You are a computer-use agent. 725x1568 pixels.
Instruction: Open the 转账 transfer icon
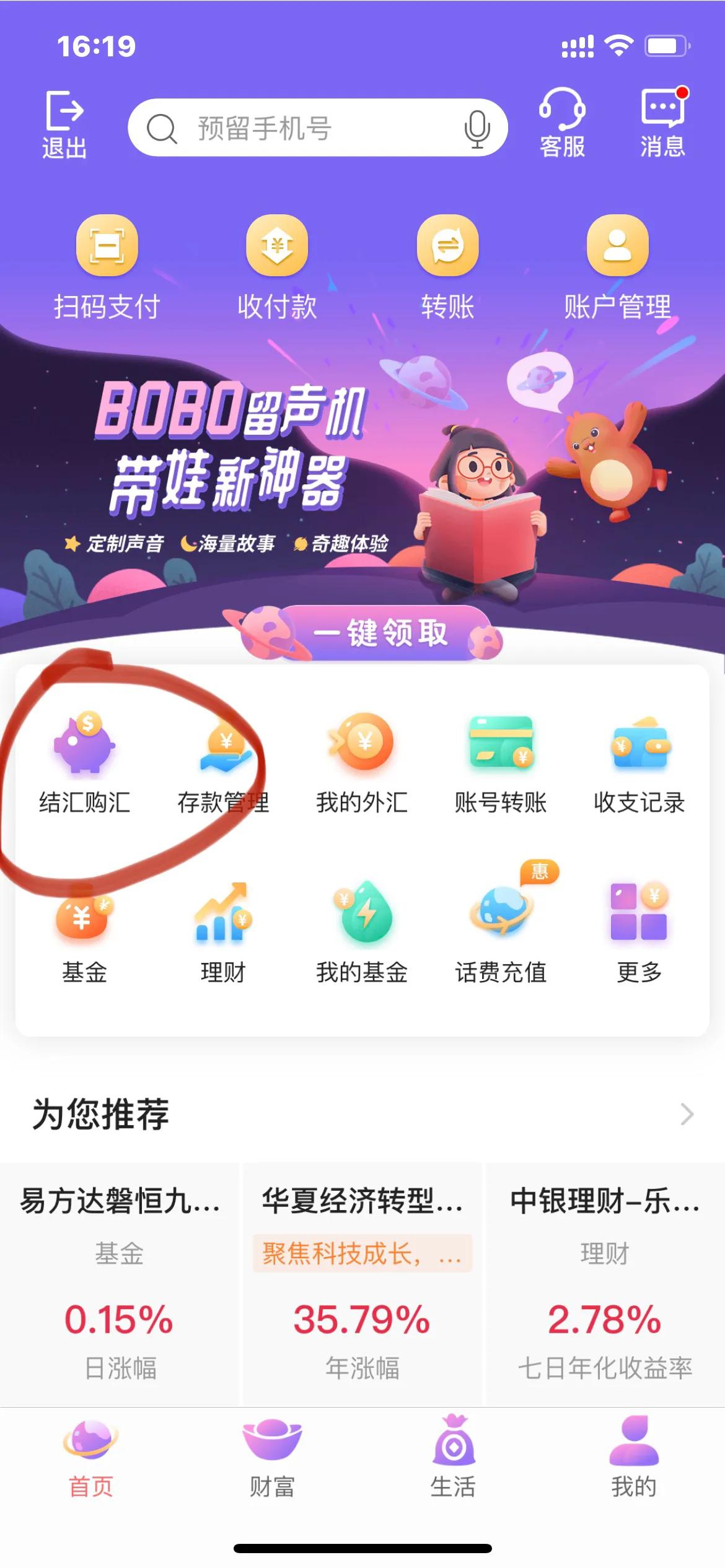tap(449, 265)
